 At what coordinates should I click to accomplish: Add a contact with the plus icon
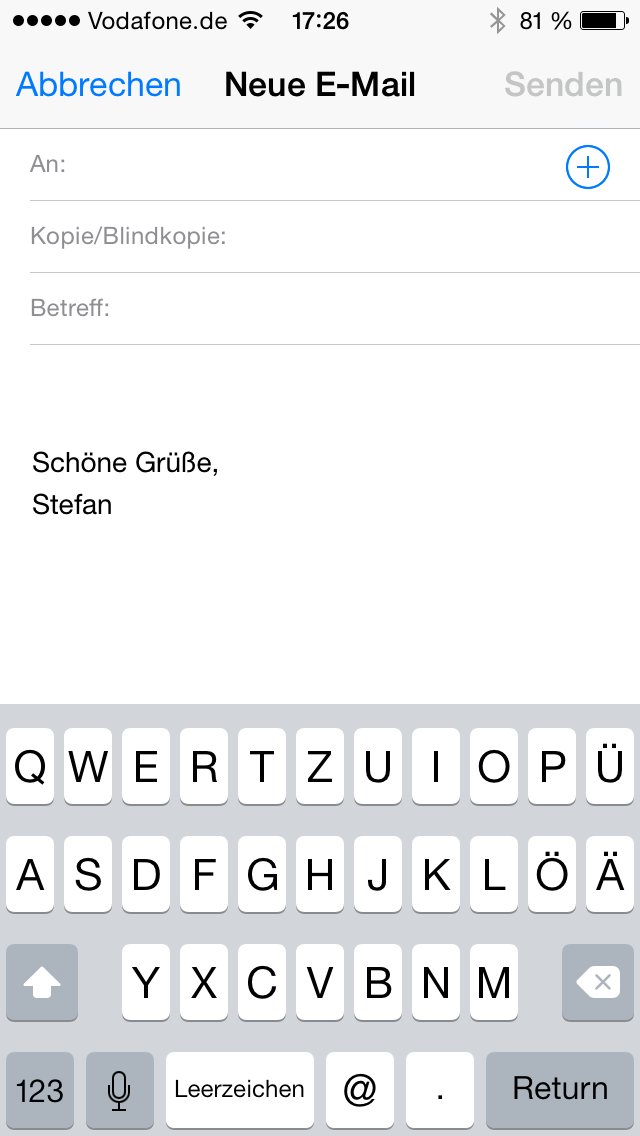(x=588, y=167)
